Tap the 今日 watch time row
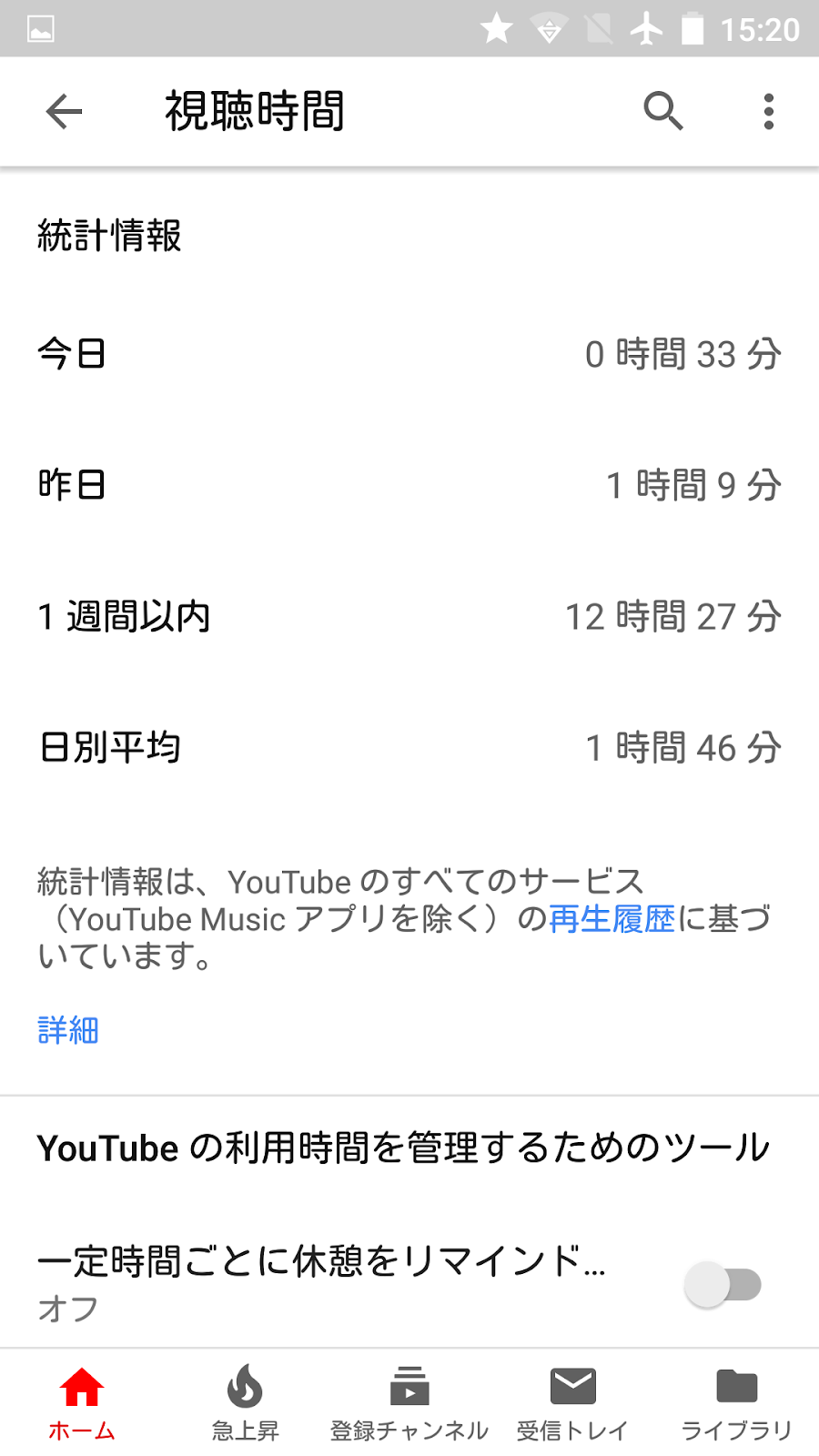 (409, 355)
